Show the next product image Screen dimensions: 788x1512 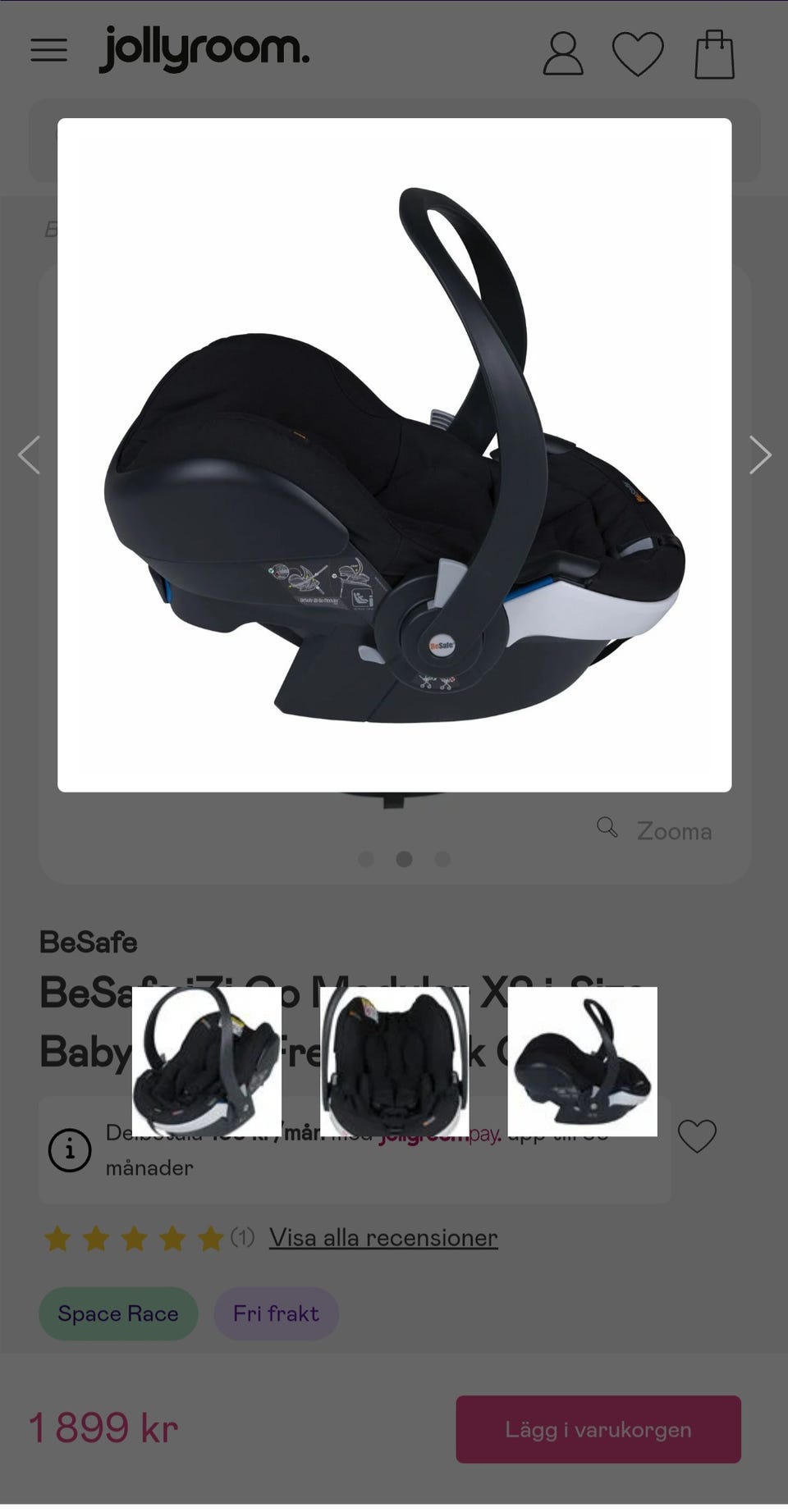[x=759, y=455]
